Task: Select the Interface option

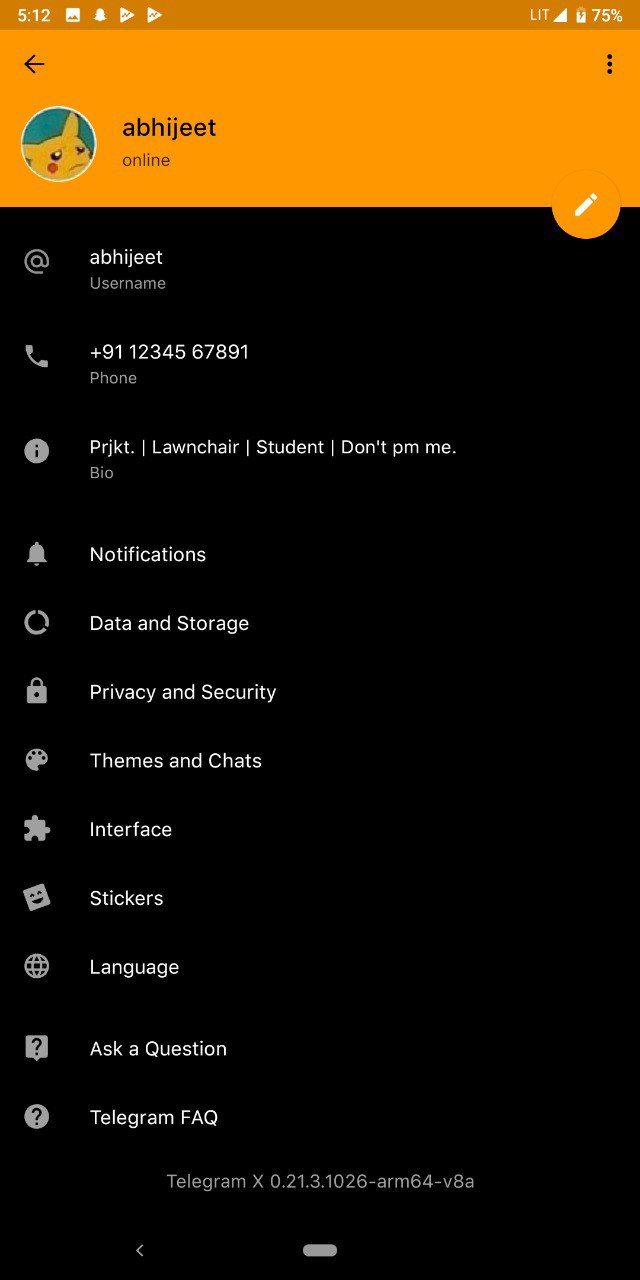Action: 320,830
